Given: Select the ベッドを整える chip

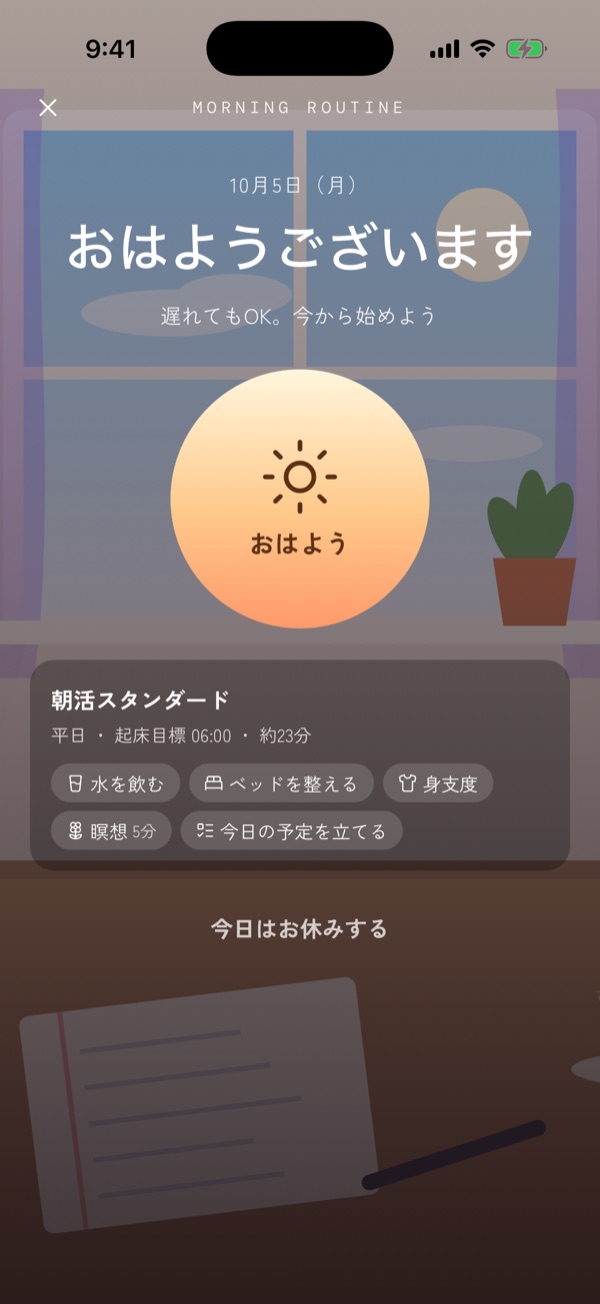Looking at the screenshot, I should (281, 784).
